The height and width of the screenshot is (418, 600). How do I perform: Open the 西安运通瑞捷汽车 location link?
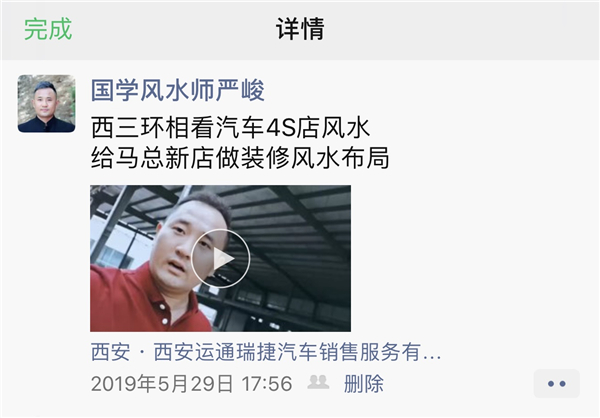265,353
